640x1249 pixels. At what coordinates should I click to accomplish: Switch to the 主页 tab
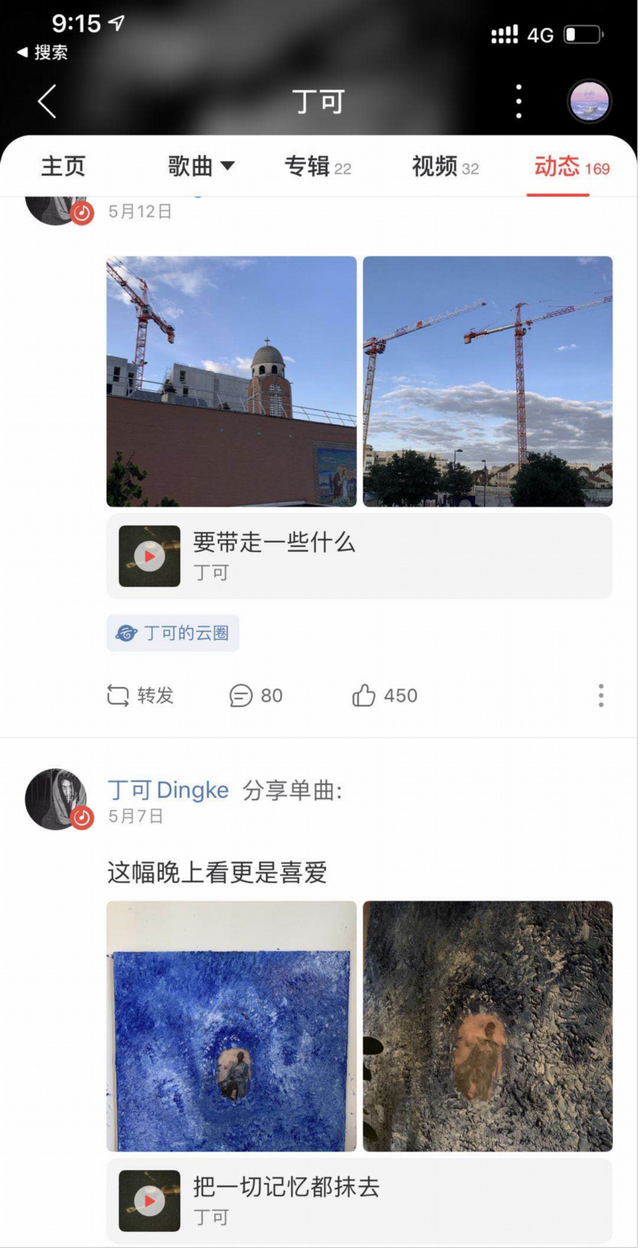64,167
